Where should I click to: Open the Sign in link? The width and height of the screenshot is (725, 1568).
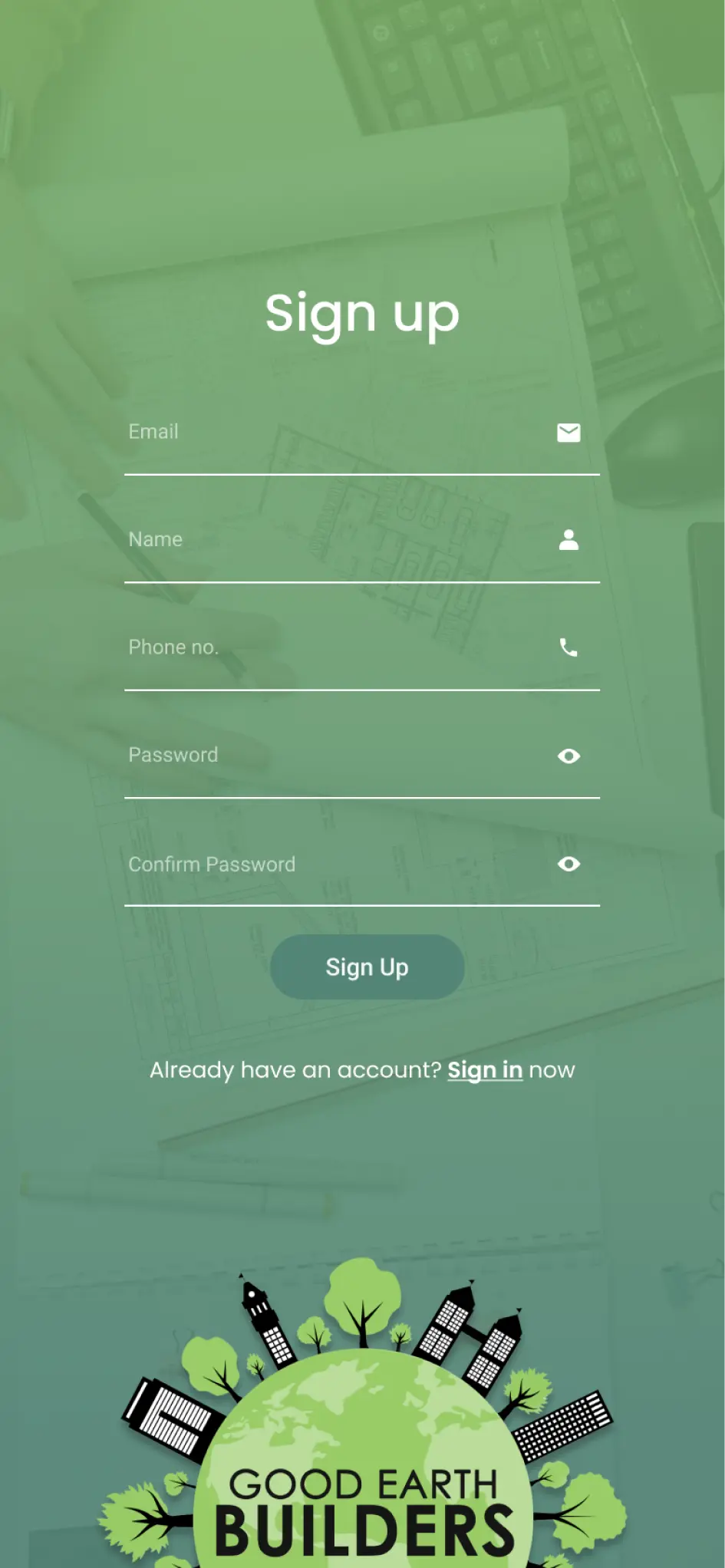[485, 1070]
